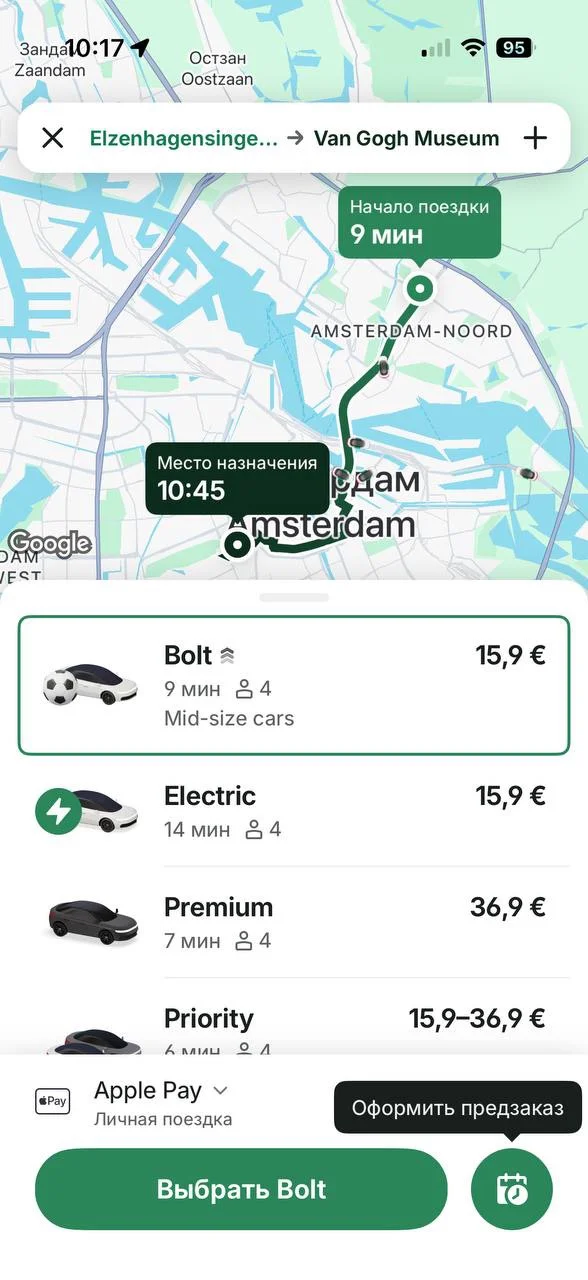The height and width of the screenshot is (1280, 588).
Task: Add a stop with the plus icon
Action: [x=536, y=138]
